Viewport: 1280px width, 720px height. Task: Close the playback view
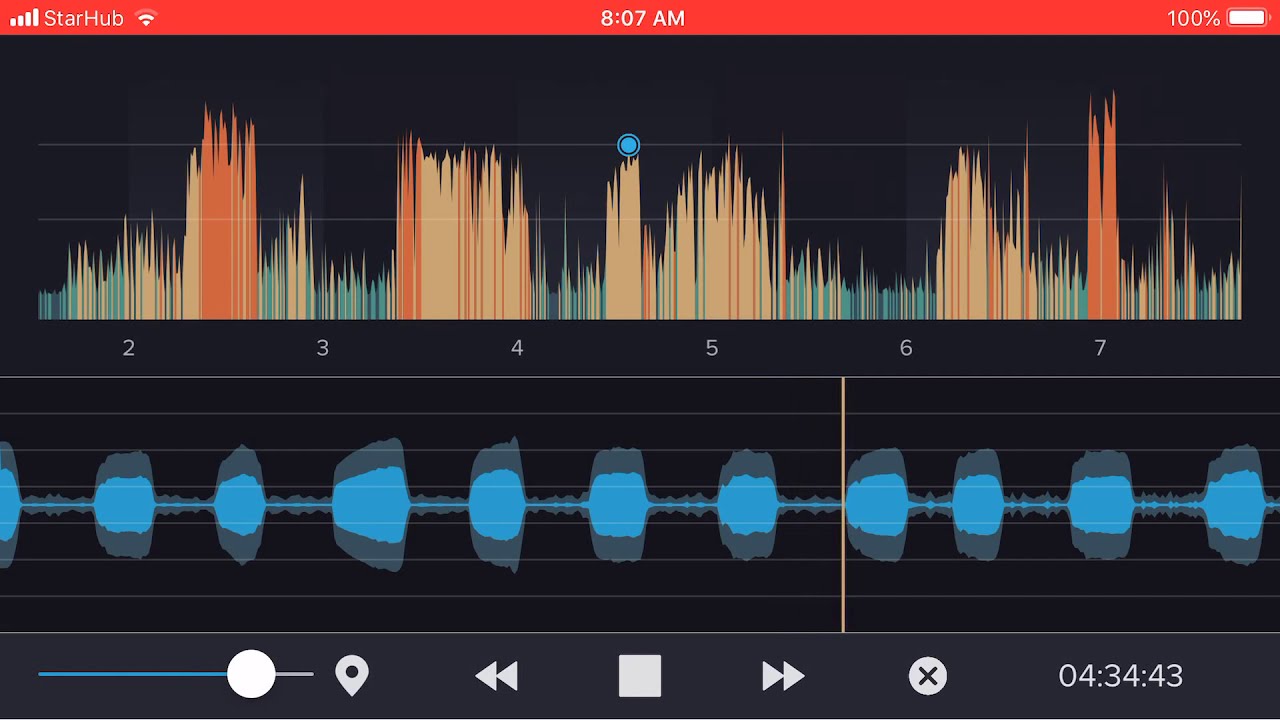[x=927, y=676]
